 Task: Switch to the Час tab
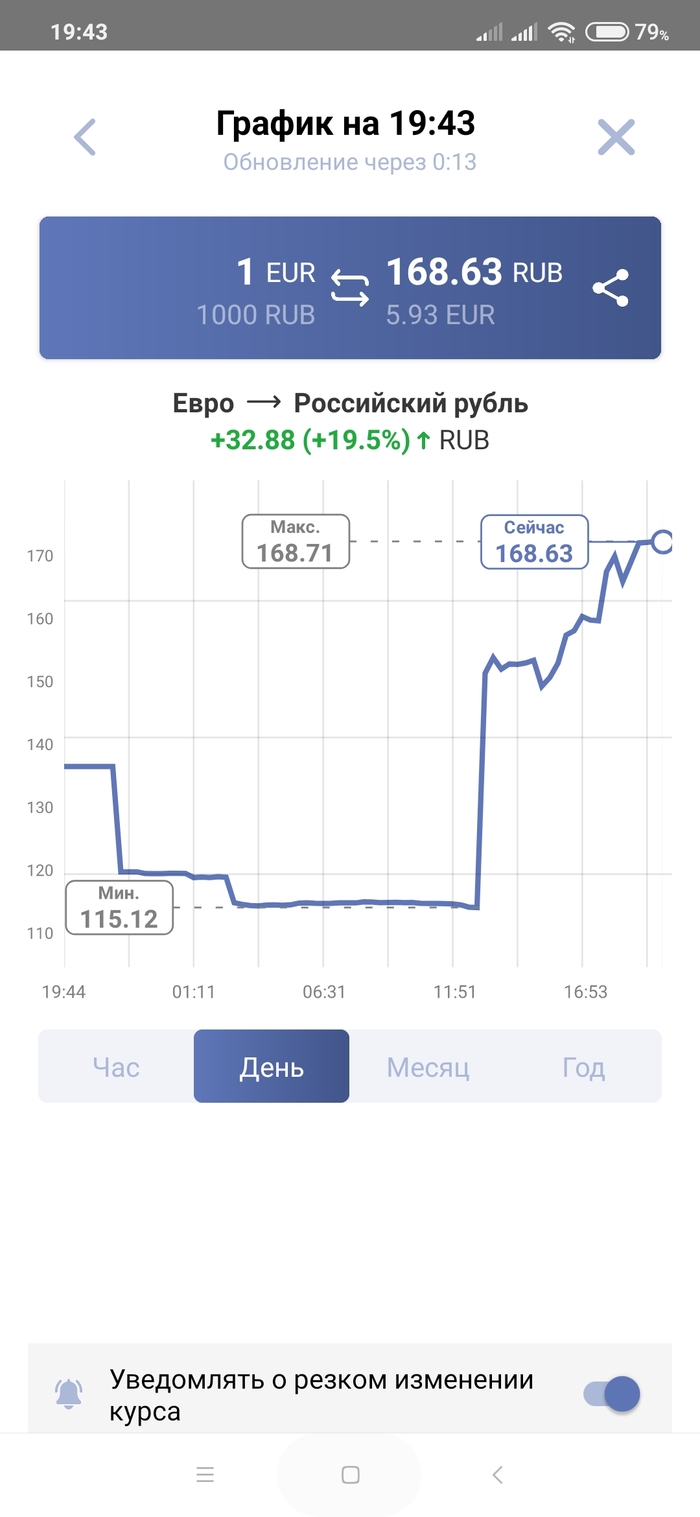pyautogui.click(x=116, y=1067)
